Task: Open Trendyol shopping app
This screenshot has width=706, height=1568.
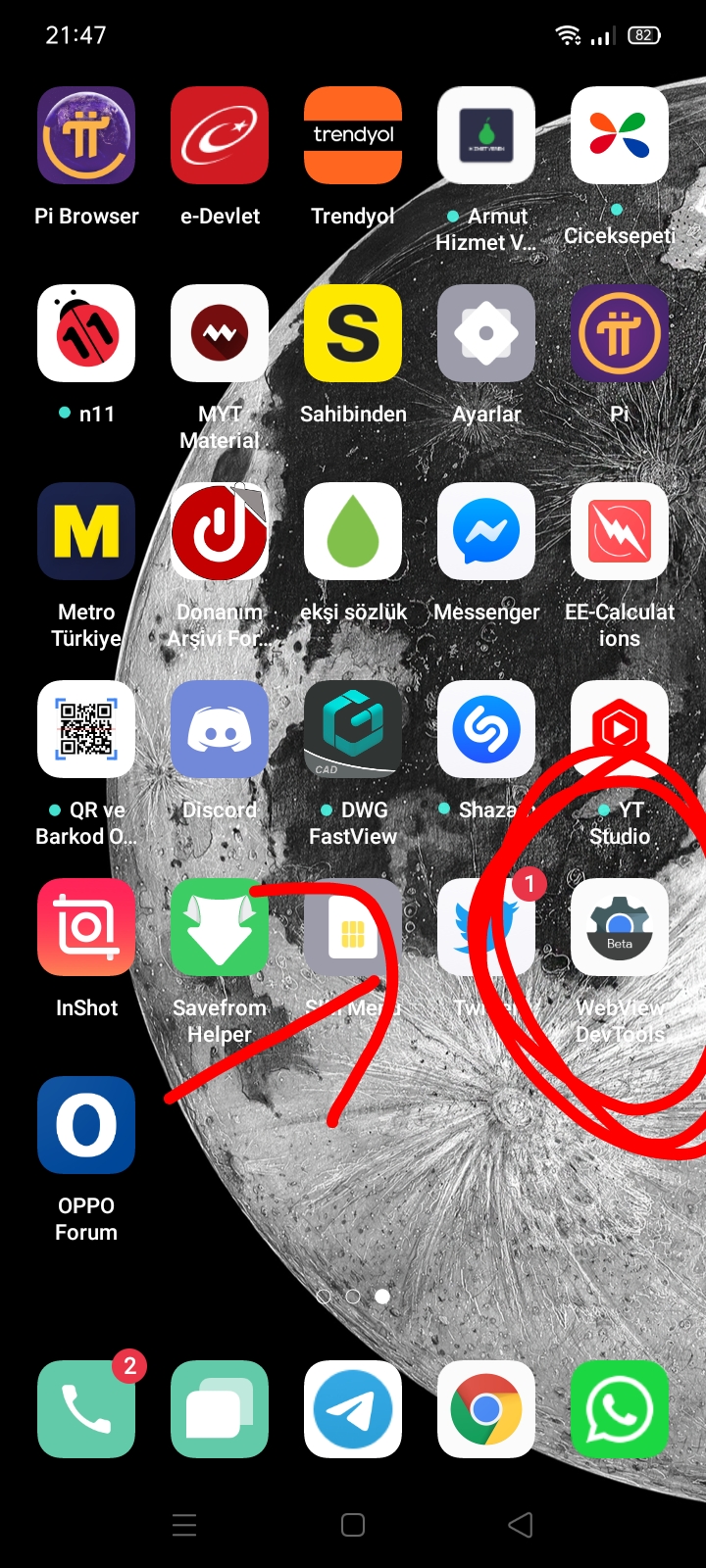Action: (x=353, y=135)
